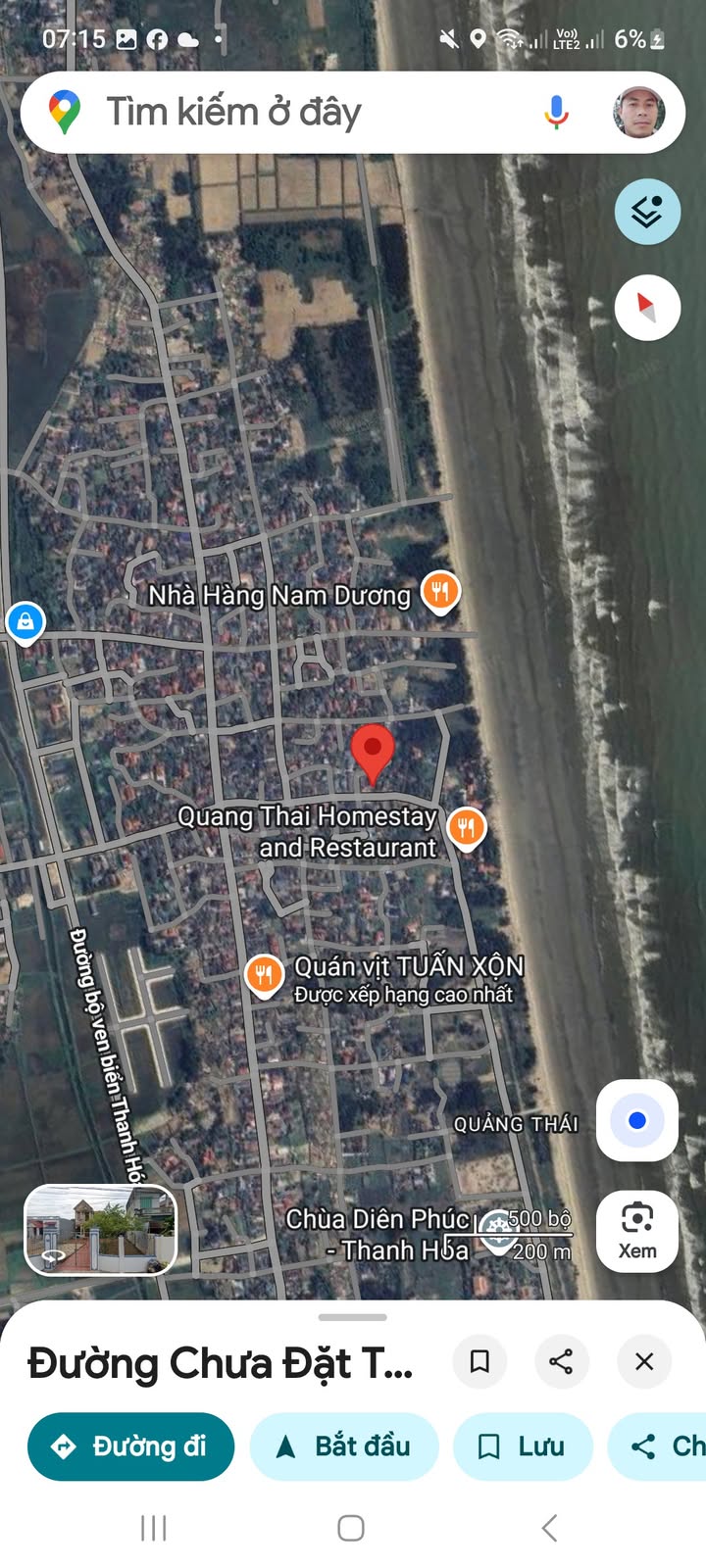Image resolution: width=706 pixels, height=1568 pixels.
Task: Tap the partly visible share chip
Action: coord(657,1446)
